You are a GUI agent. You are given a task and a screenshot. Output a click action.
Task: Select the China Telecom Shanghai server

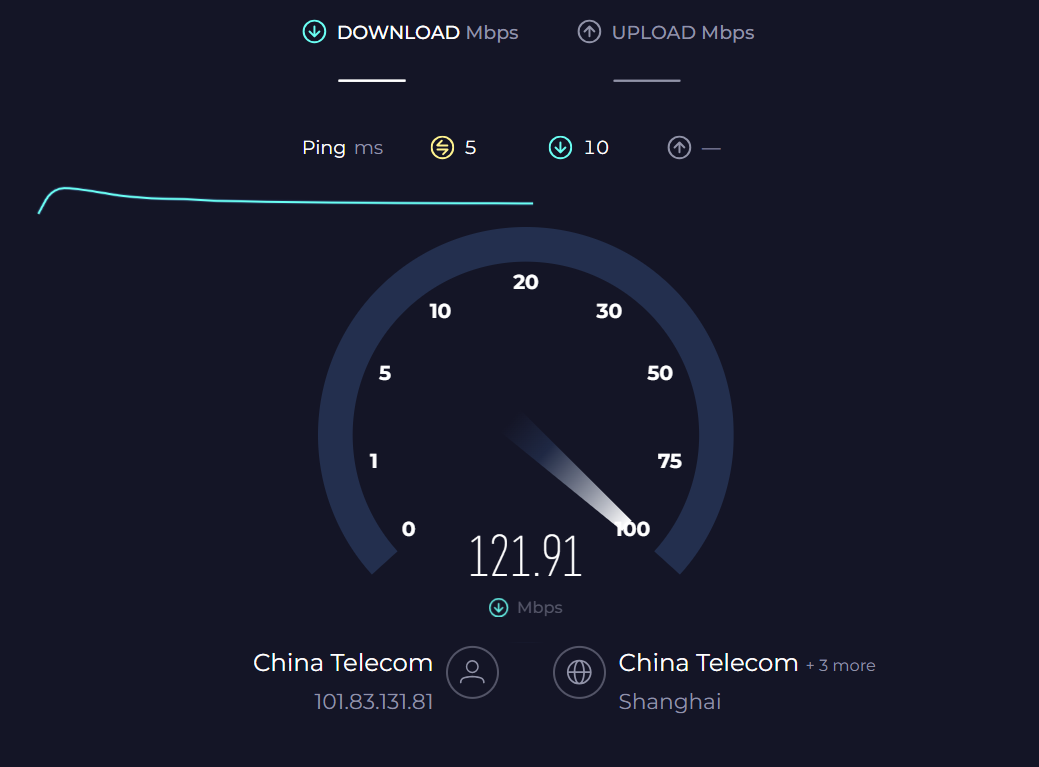click(707, 663)
